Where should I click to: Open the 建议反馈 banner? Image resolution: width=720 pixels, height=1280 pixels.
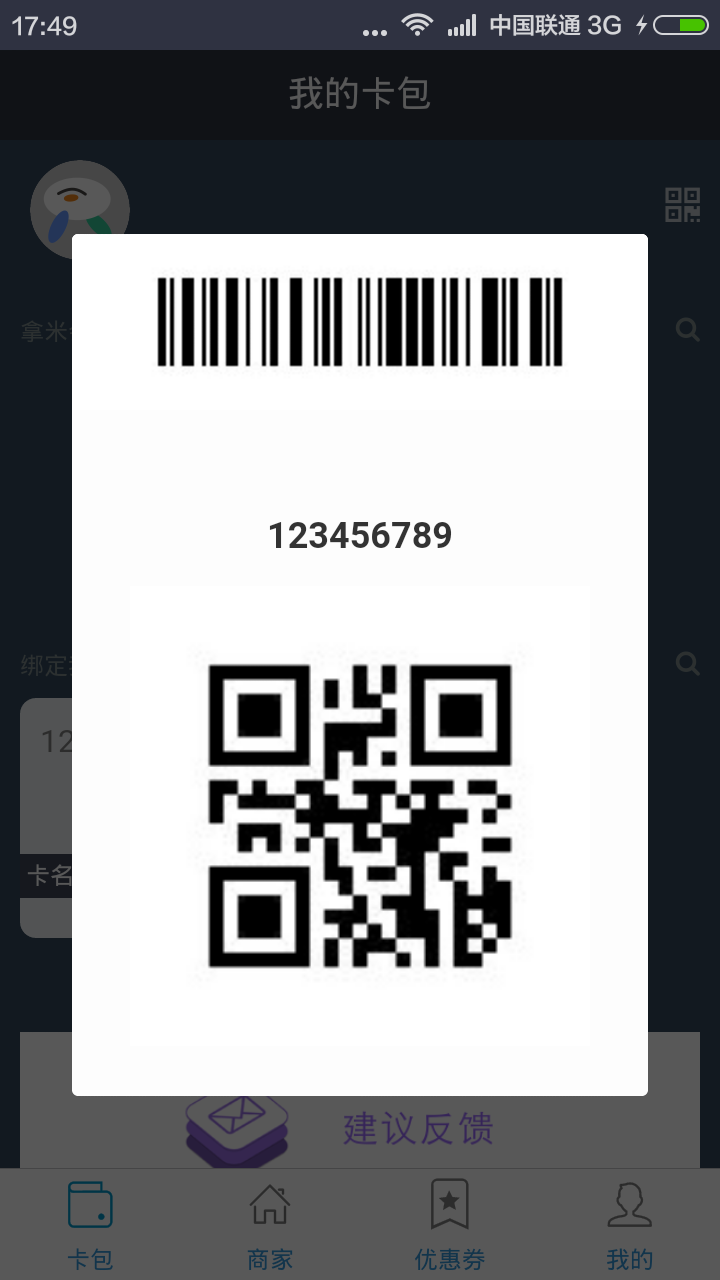point(360,1130)
